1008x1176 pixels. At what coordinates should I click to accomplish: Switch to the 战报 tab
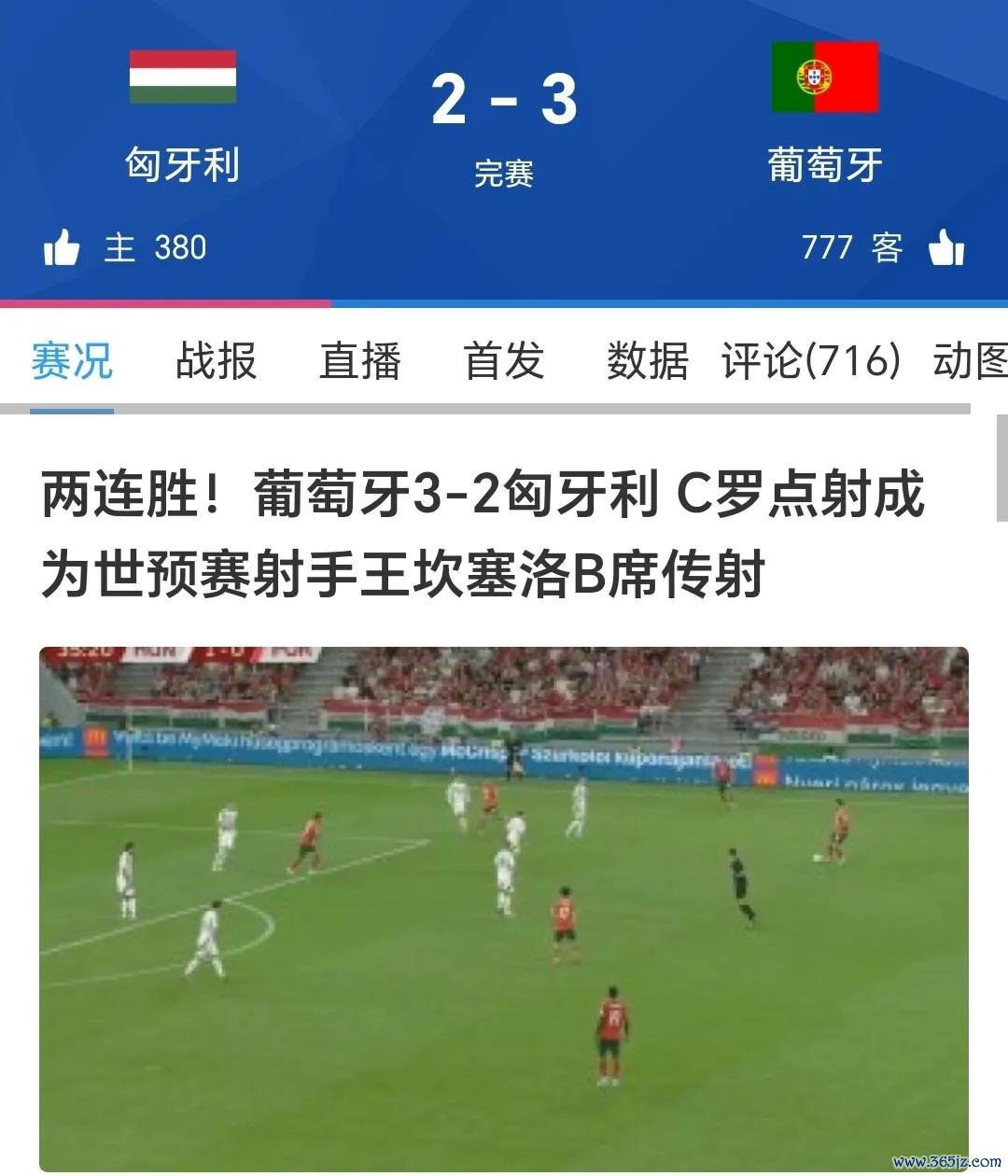pos(216,360)
